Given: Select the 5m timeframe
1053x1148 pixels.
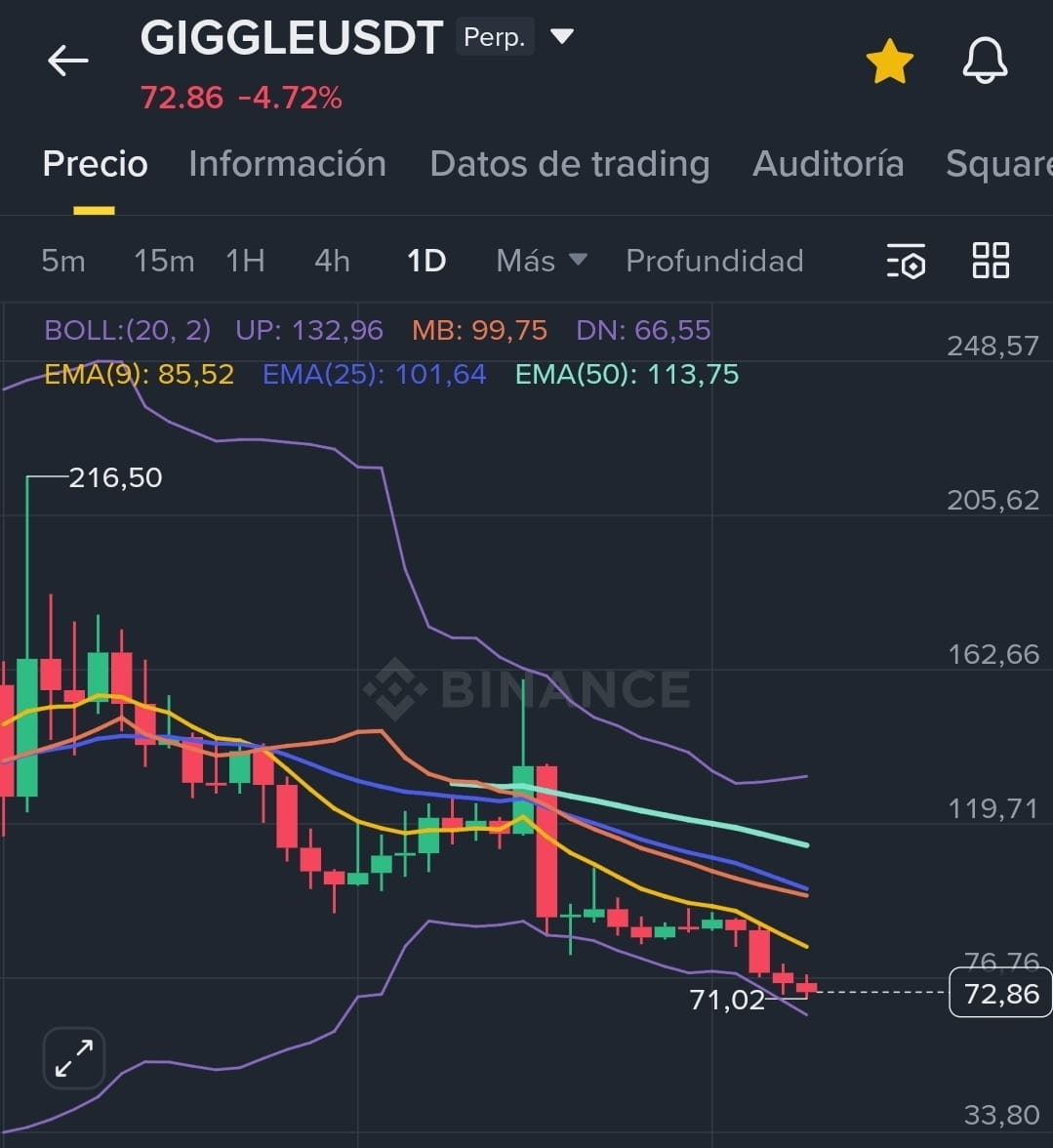Looking at the screenshot, I should [x=63, y=261].
